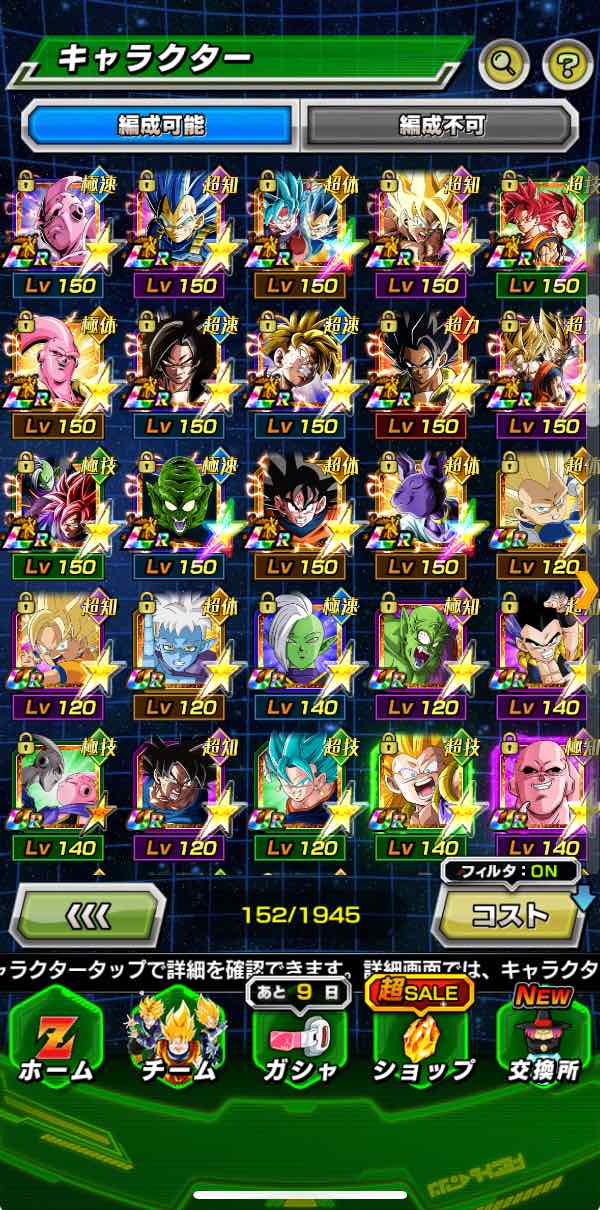
Task: Open the コスト sort button
Action: 510,914
